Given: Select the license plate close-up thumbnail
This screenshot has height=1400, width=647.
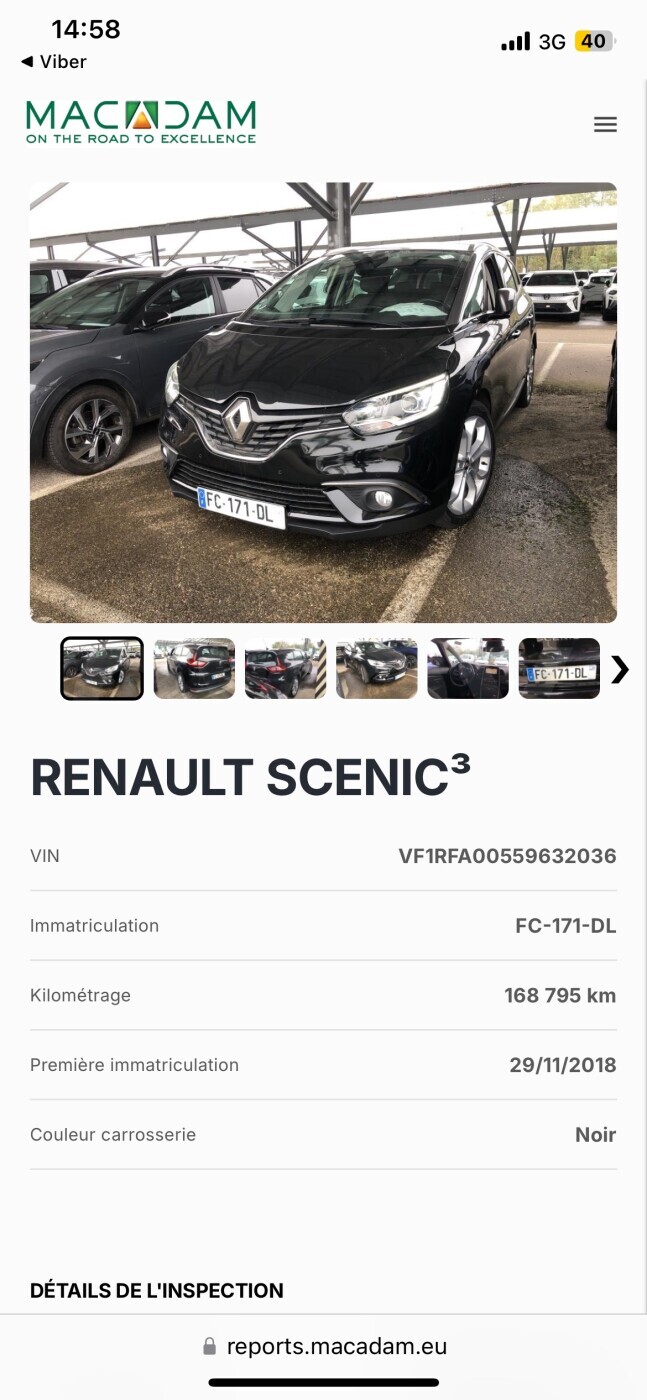Looking at the screenshot, I should 559,668.
